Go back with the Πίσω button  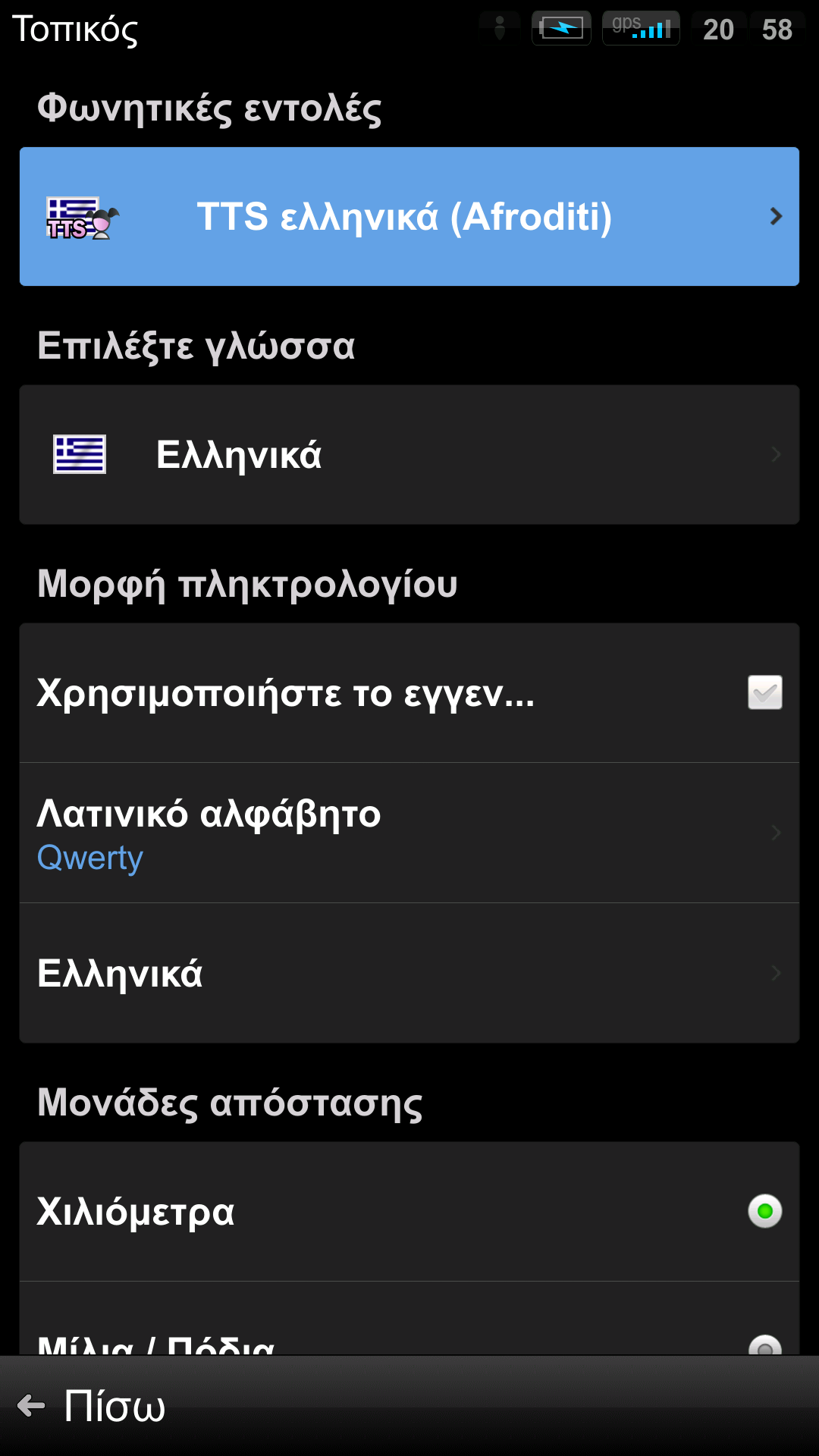click(91, 1406)
